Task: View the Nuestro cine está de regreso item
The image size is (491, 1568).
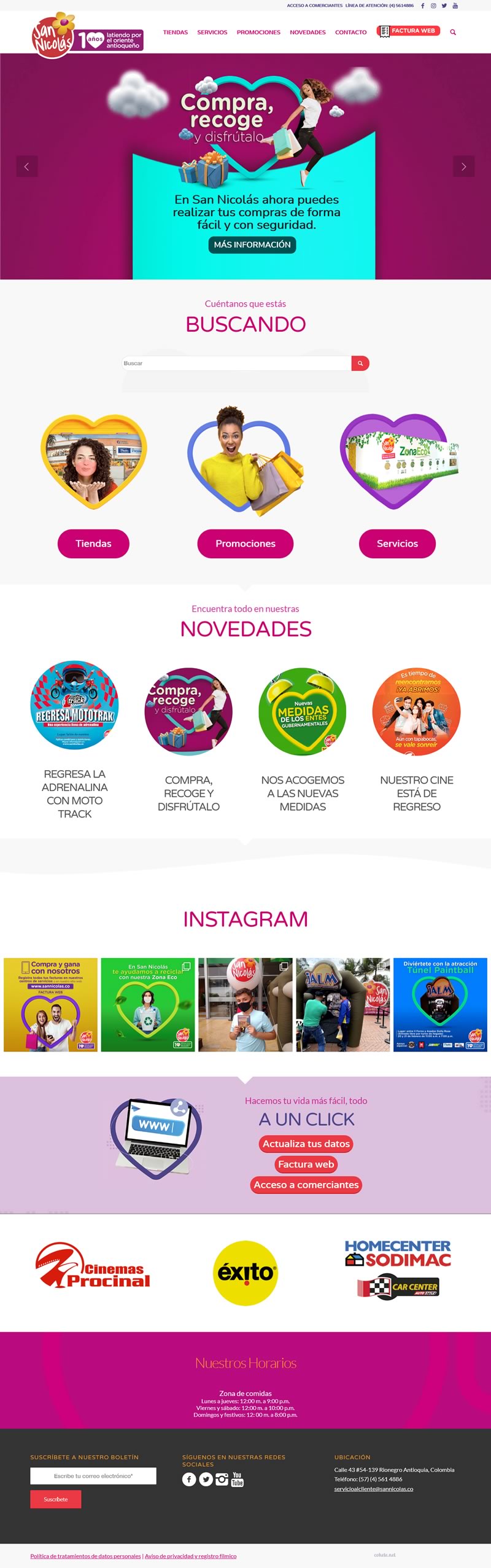Action: tap(416, 711)
